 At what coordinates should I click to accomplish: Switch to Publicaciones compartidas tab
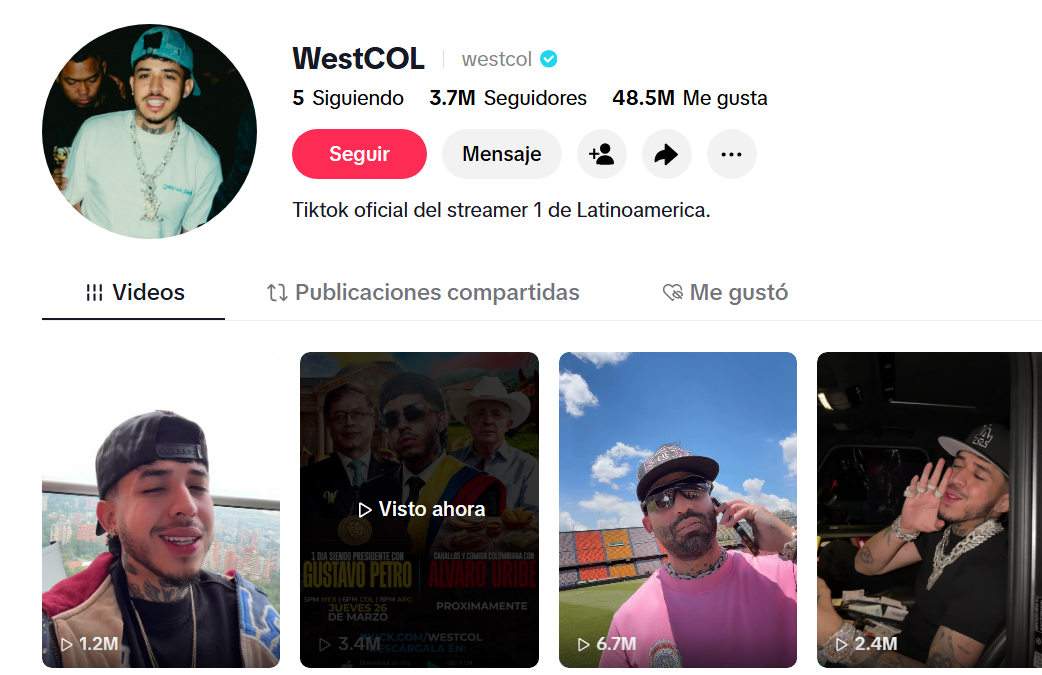pos(423,292)
